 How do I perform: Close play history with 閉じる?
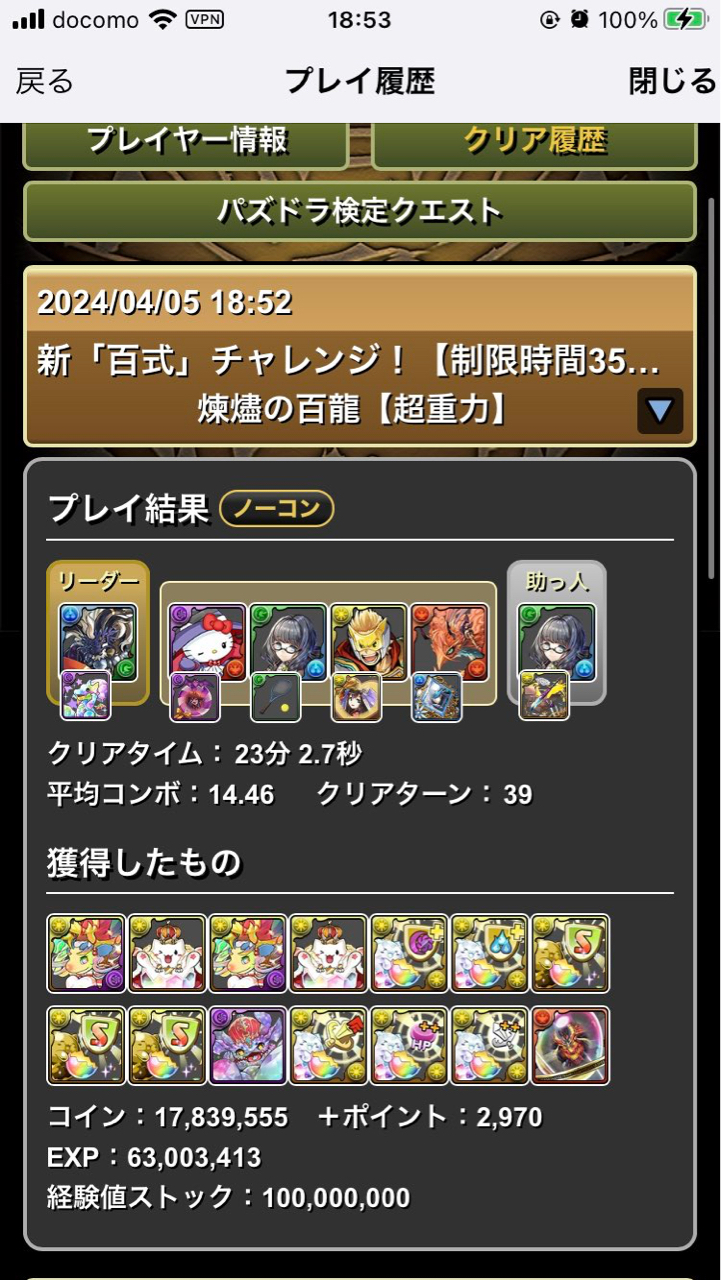672,81
